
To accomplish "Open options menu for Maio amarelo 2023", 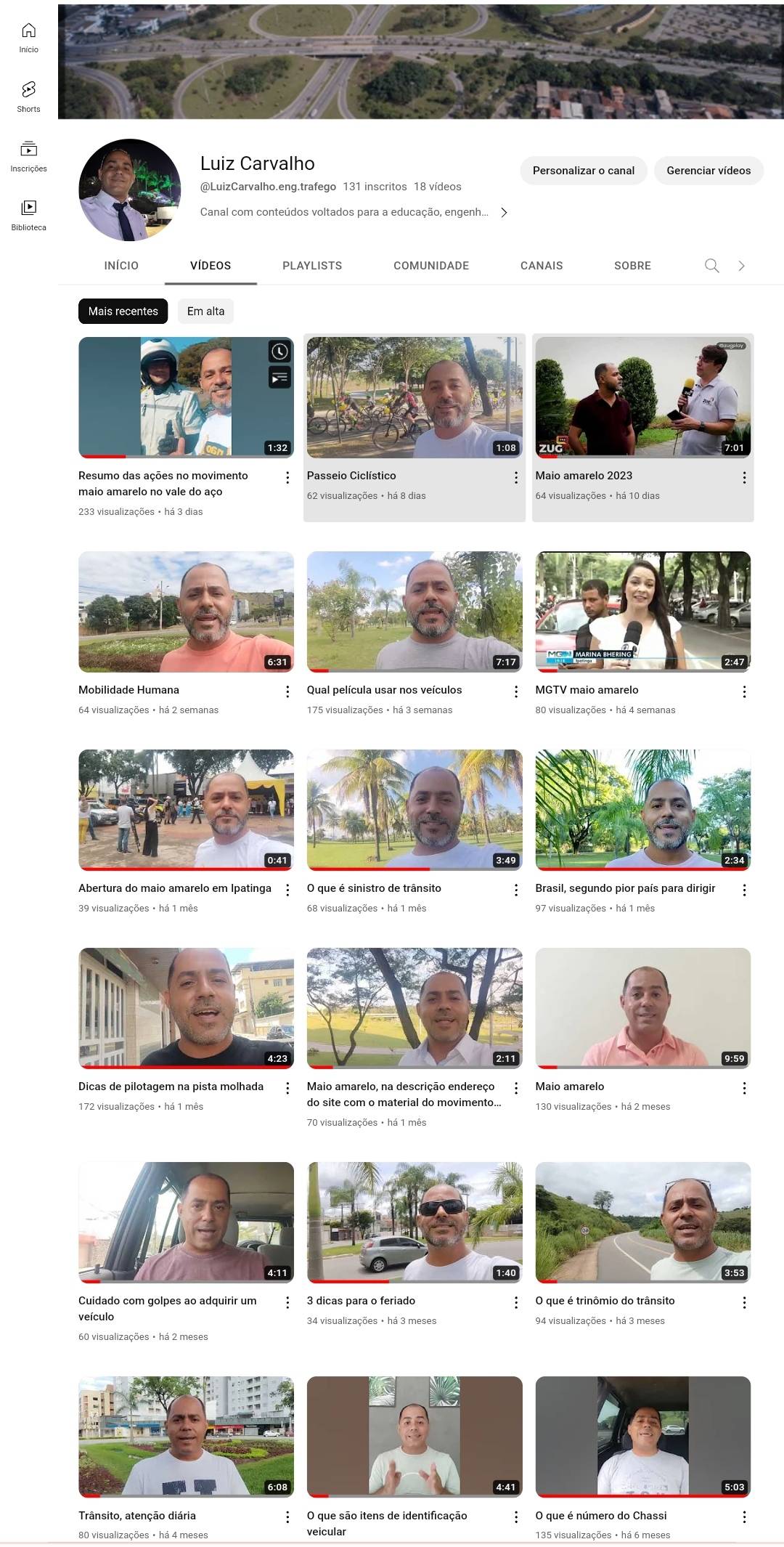I will 744,477.
